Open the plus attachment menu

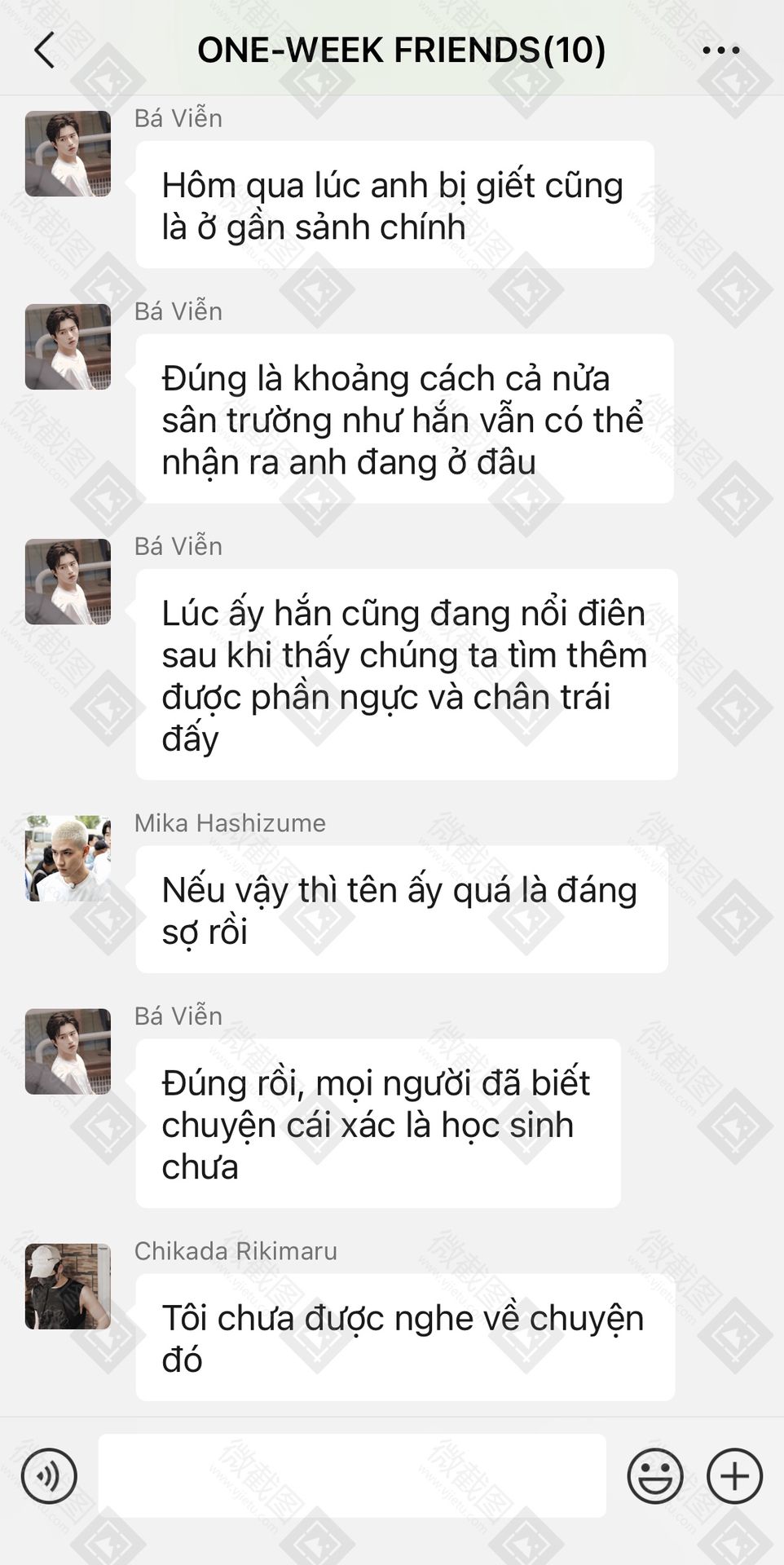pyautogui.click(x=734, y=1475)
